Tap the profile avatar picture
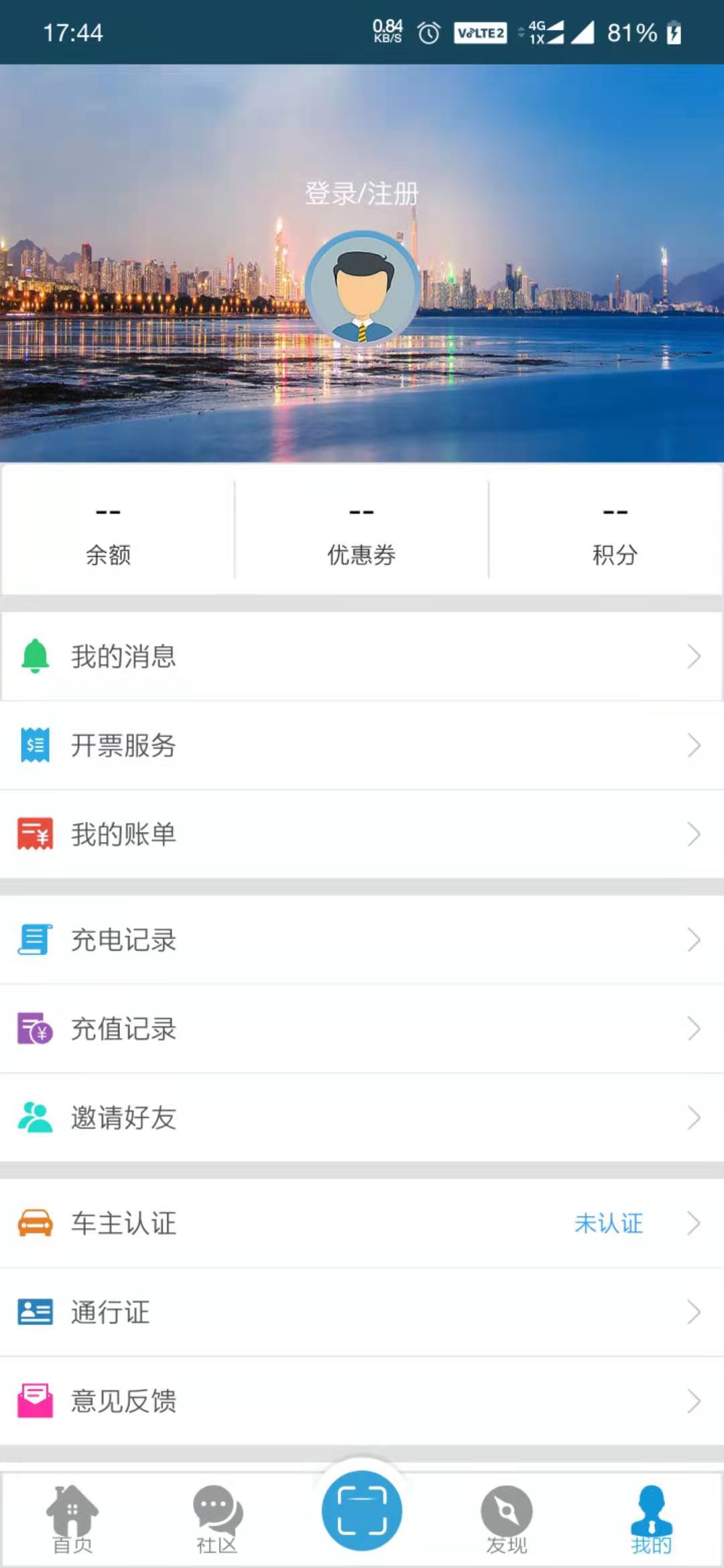 (x=363, y=287)
